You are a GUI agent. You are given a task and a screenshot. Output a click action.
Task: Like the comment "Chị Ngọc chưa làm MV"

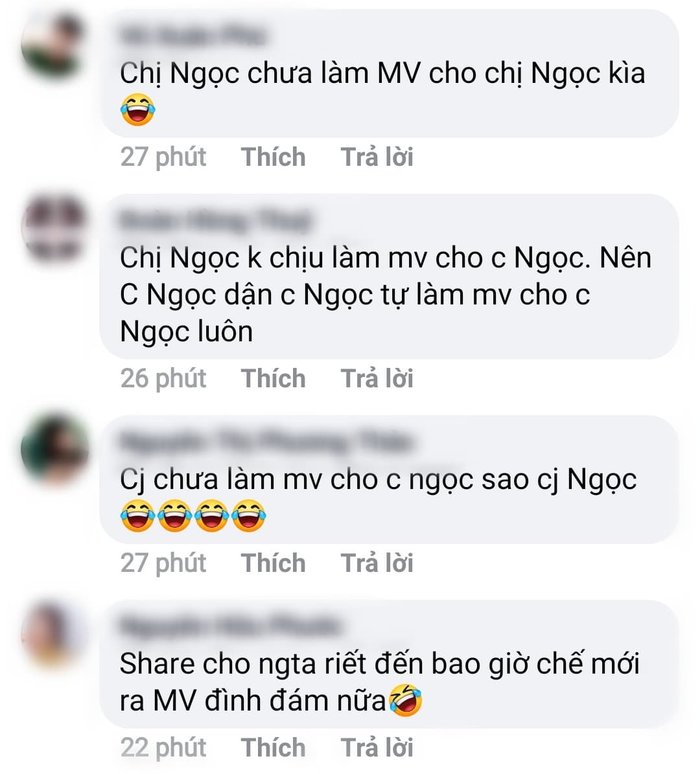click(273, 157)
